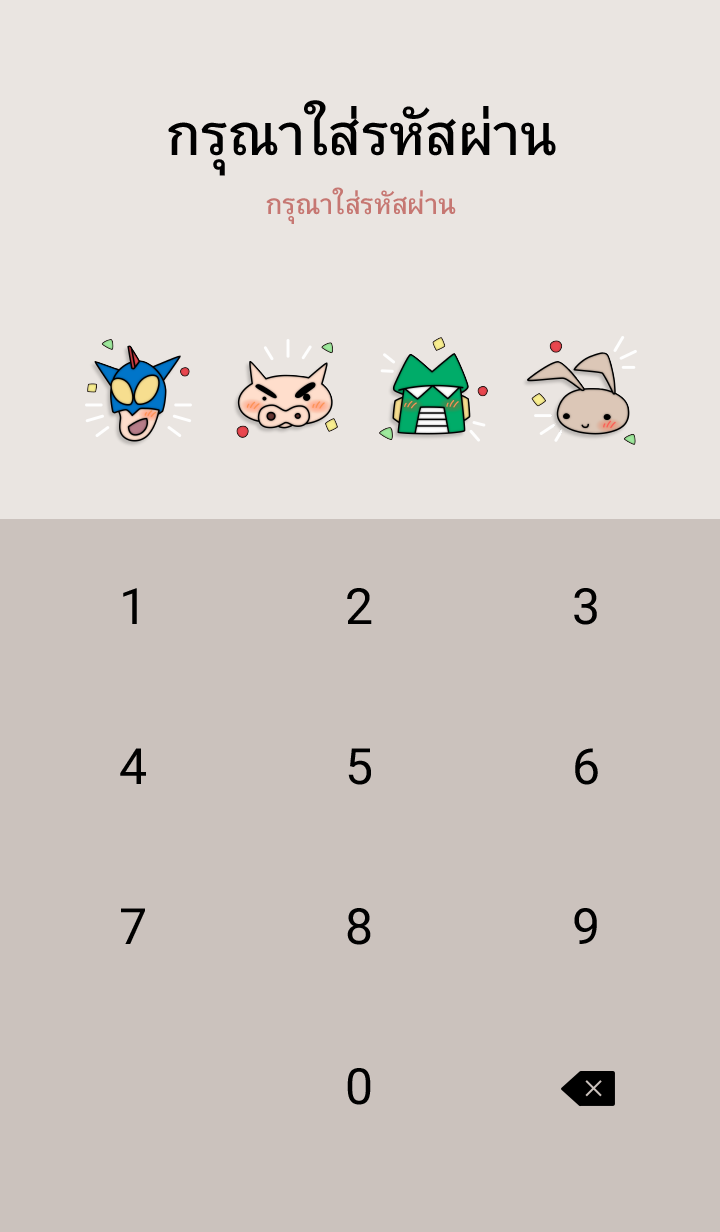Tap the 0 key on the keypad

pos(359,1087)
